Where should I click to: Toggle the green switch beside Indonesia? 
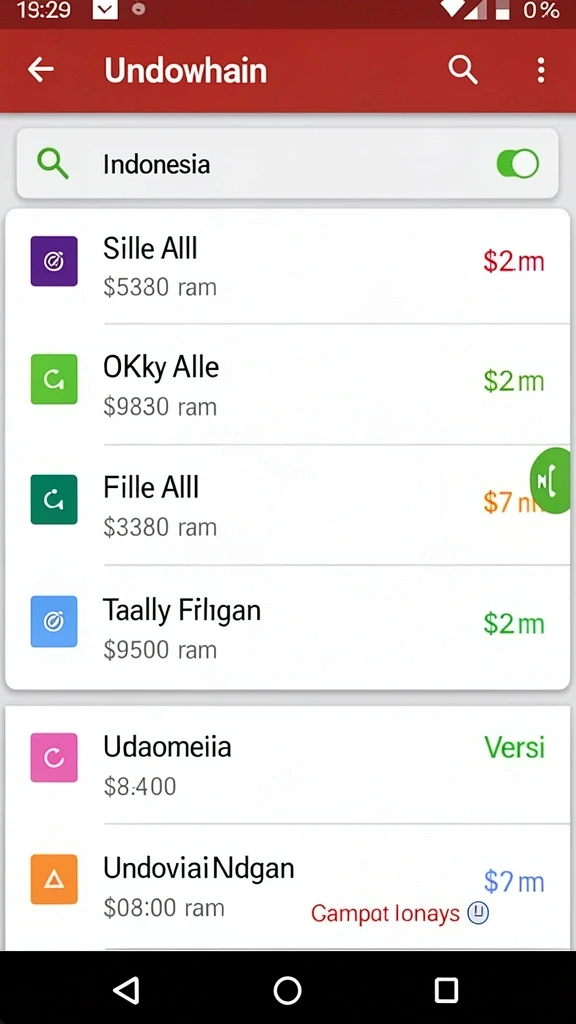click(x=518, y=163)
